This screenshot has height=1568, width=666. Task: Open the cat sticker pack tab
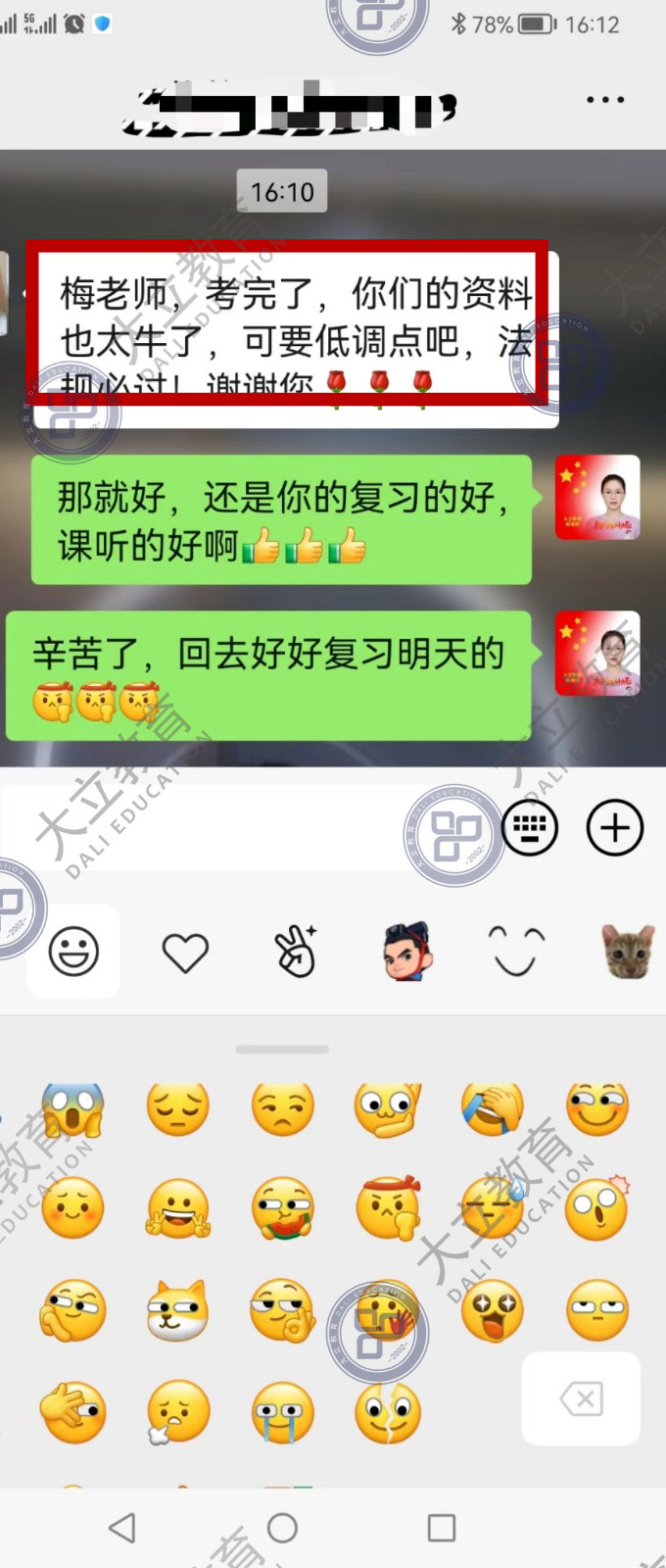coord(627,951)
